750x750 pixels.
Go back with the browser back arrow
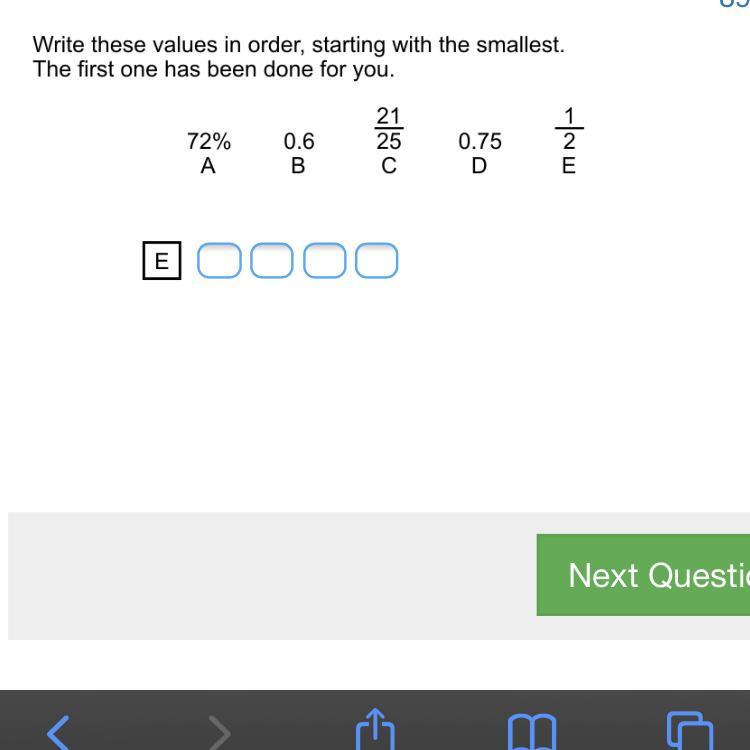tap(58, 732)
